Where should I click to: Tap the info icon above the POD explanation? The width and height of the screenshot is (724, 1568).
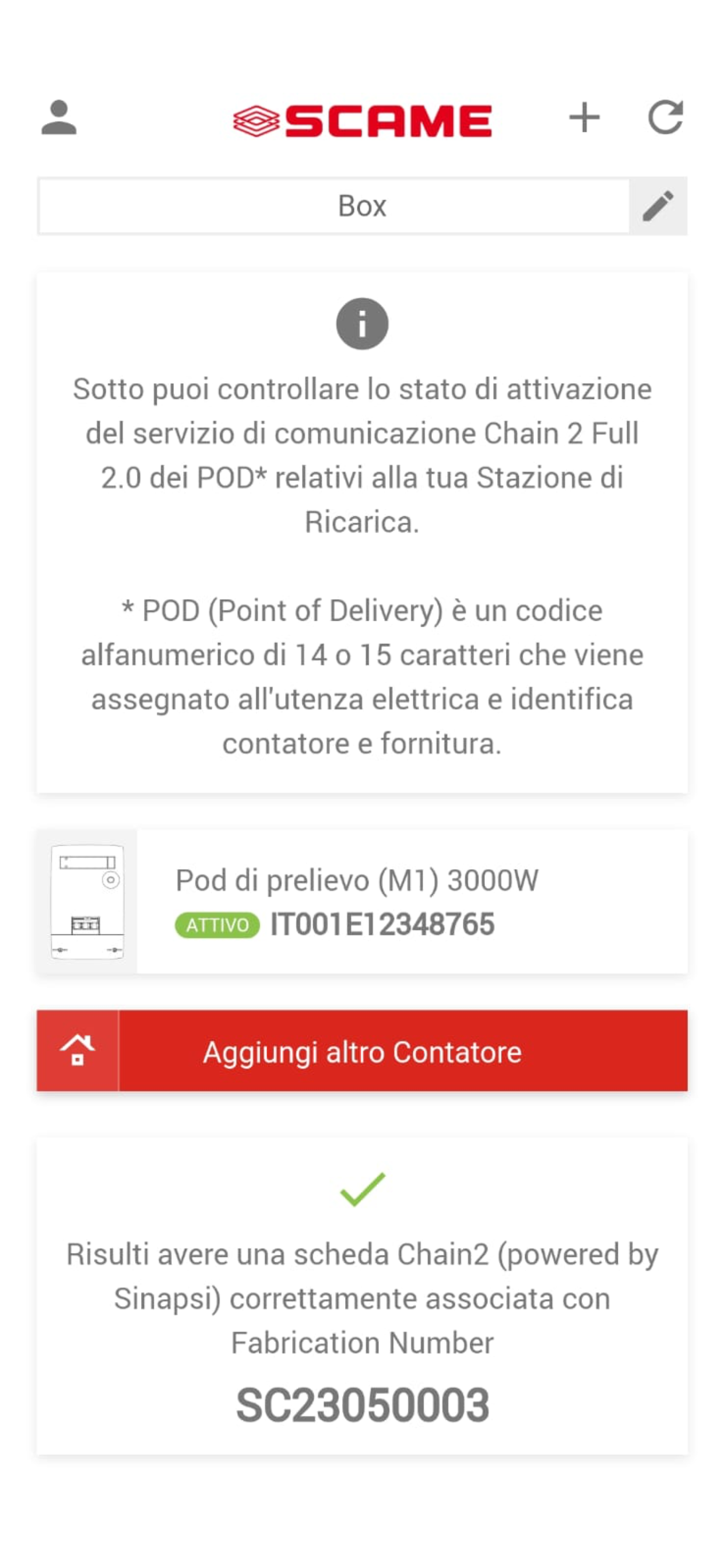tap(362, 323)
